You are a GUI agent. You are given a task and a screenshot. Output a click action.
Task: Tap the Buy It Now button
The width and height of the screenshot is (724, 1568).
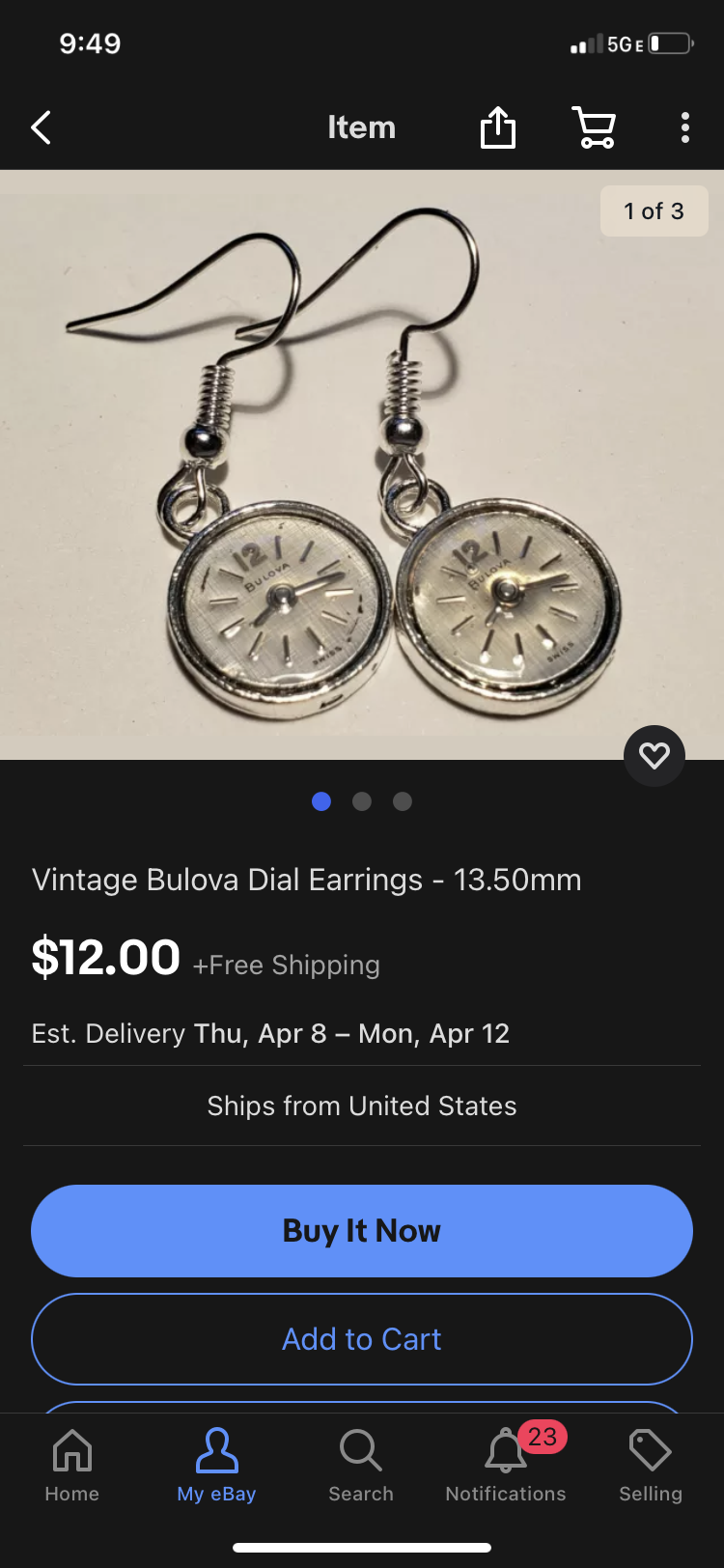[x=362, y=1231]
